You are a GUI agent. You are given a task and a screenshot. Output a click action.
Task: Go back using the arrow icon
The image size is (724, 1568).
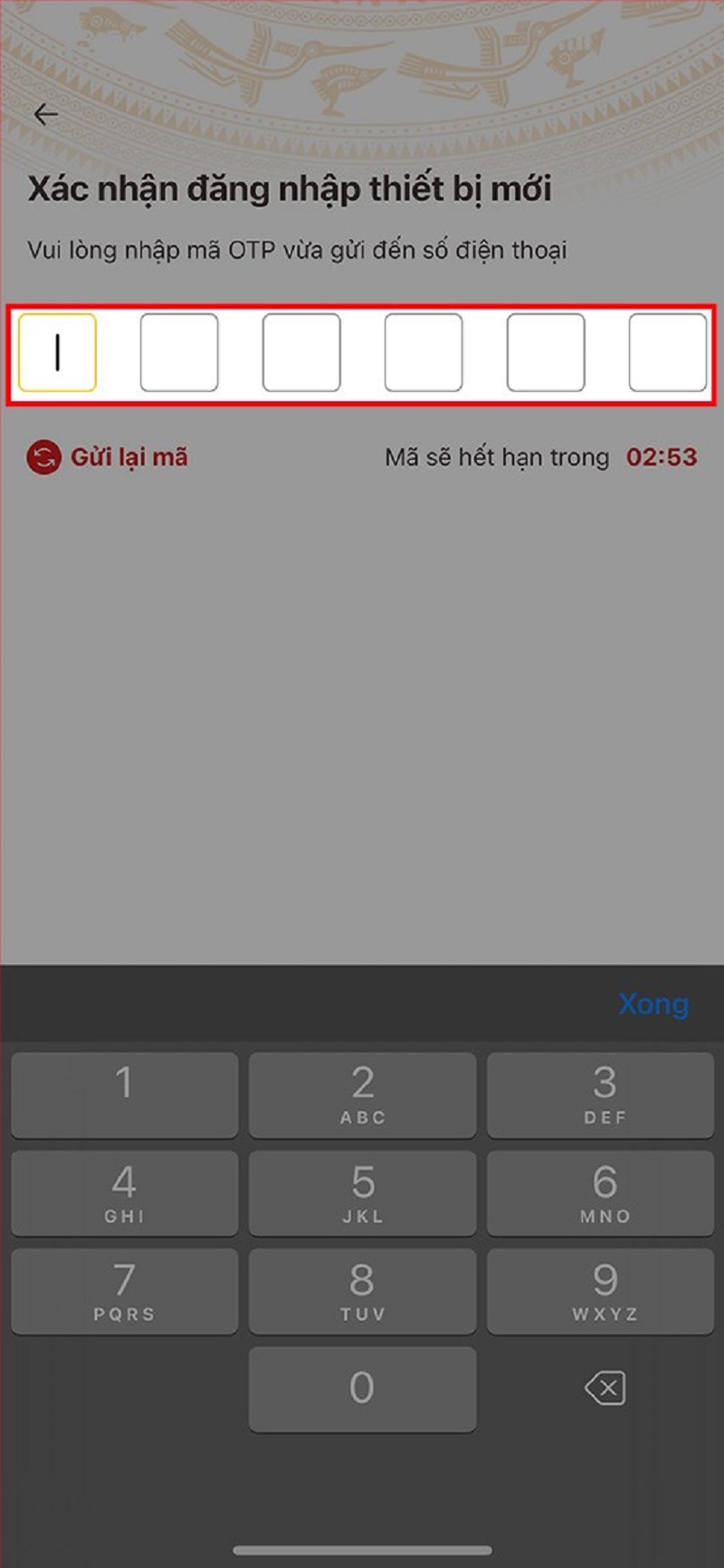click(46, 114)
